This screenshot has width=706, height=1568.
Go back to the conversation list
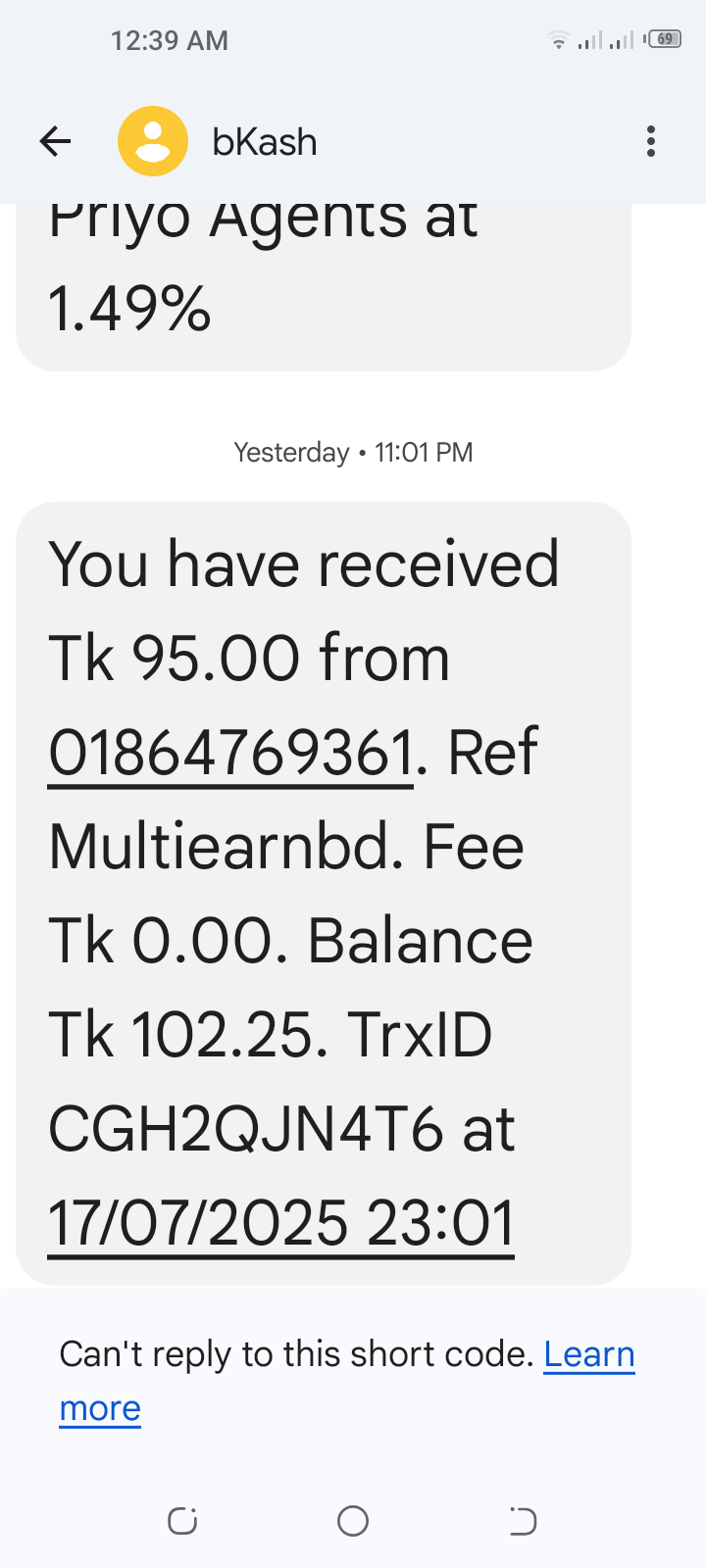click(56, 142)
